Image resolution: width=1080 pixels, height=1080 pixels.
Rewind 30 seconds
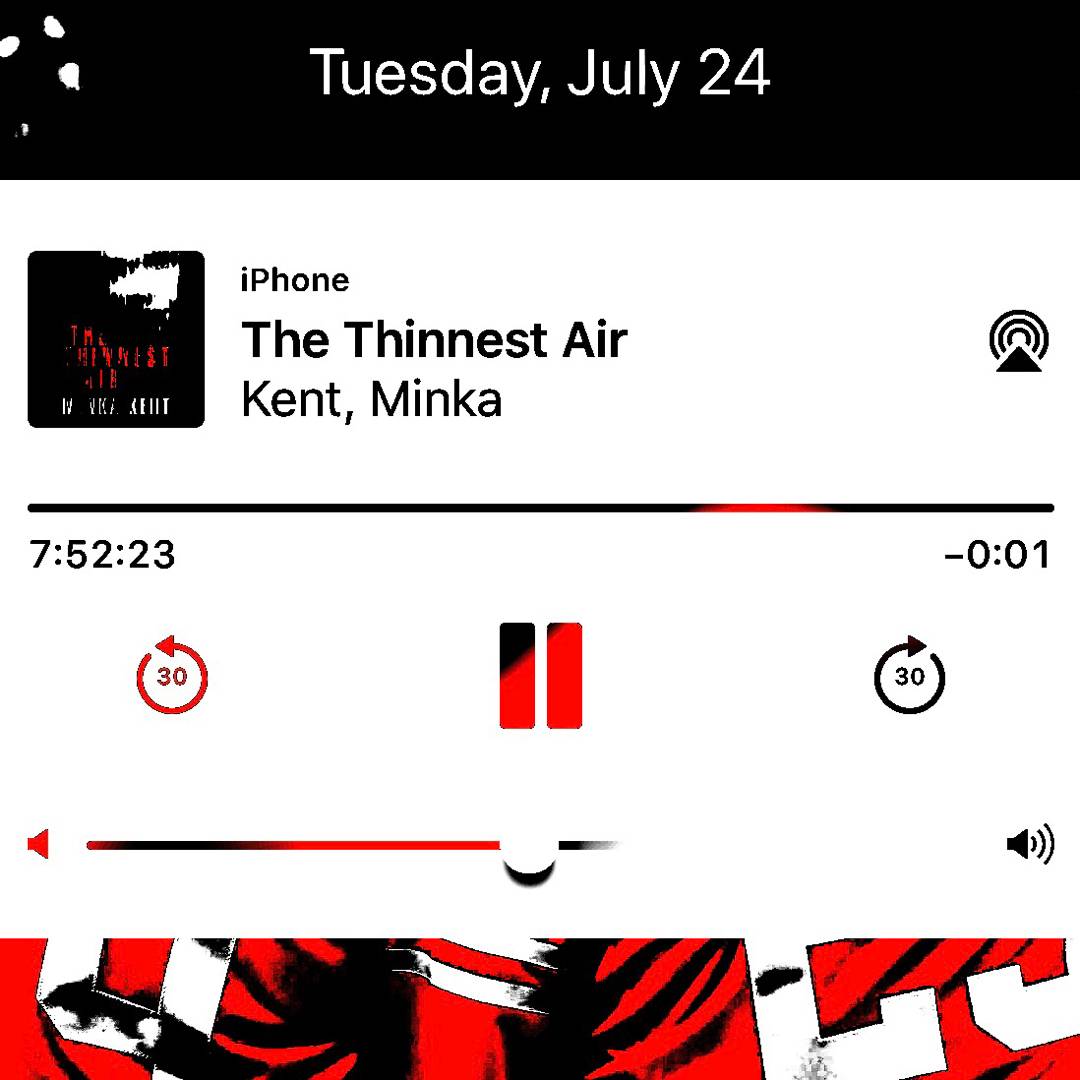coord(172,674)
